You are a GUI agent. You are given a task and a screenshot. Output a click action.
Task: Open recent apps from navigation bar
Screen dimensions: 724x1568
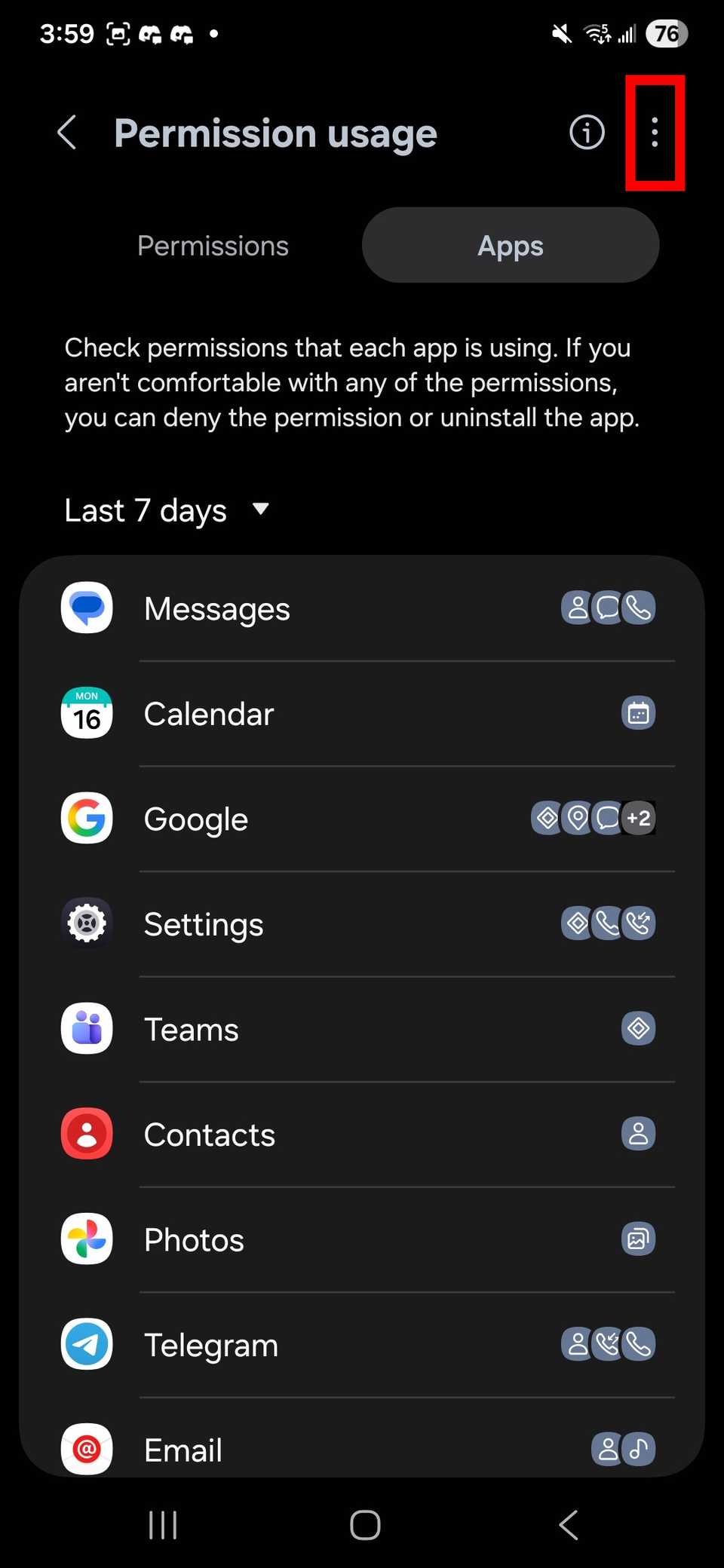(x=163, y=1525)
